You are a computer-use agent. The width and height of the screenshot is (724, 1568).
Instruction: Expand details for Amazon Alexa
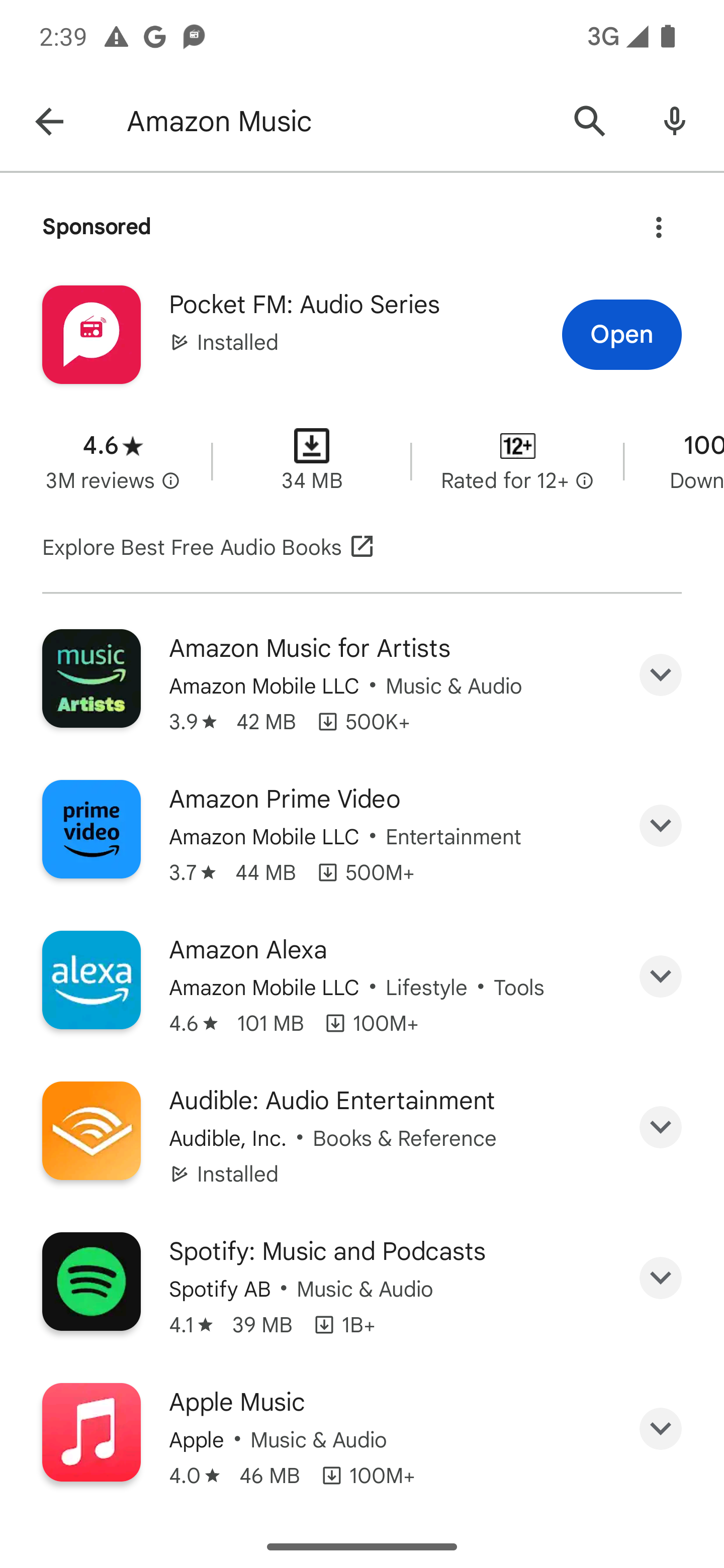pos(660,976)
